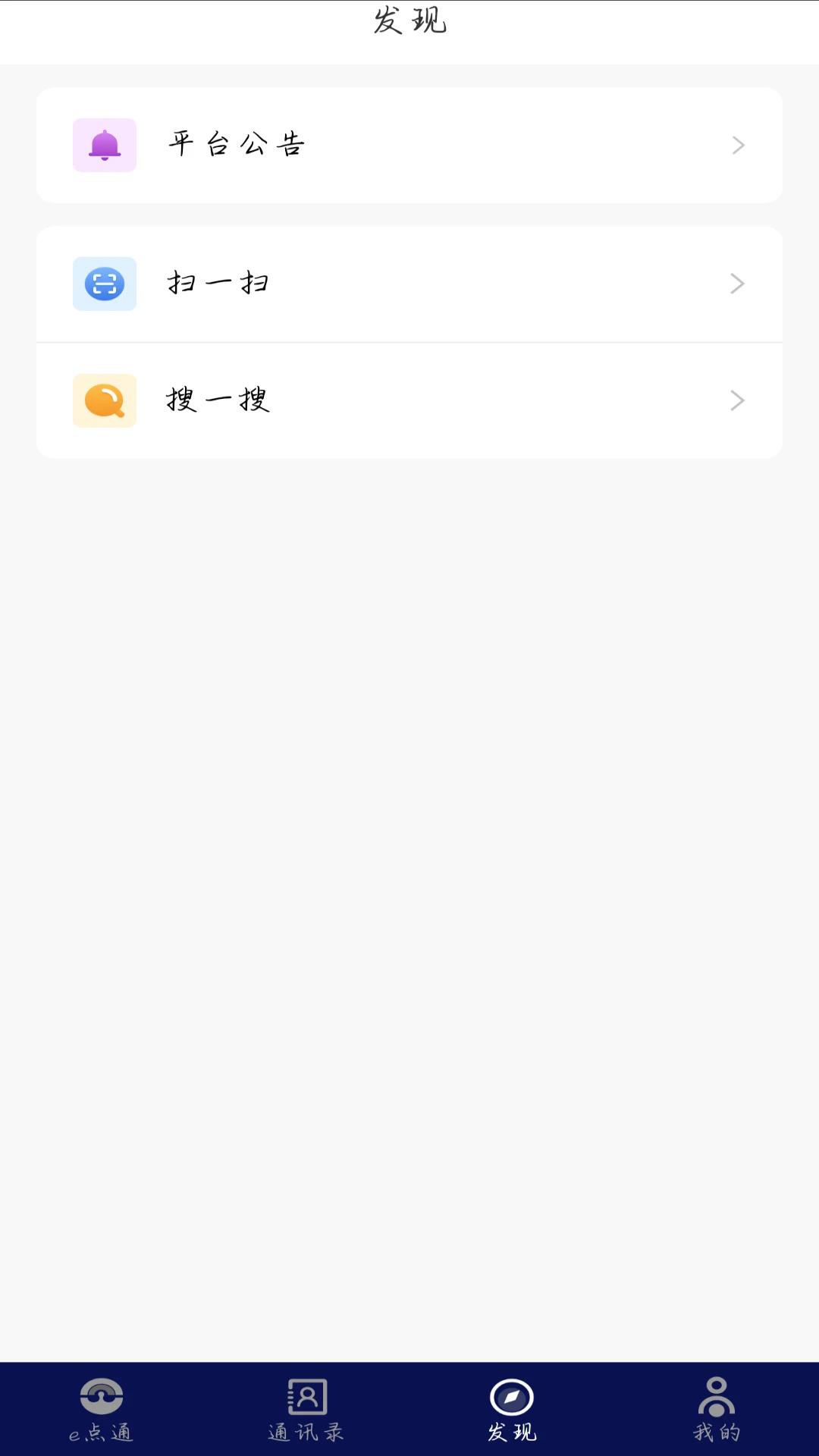
Task: Click the 发现 title at top
Action: 409,21
